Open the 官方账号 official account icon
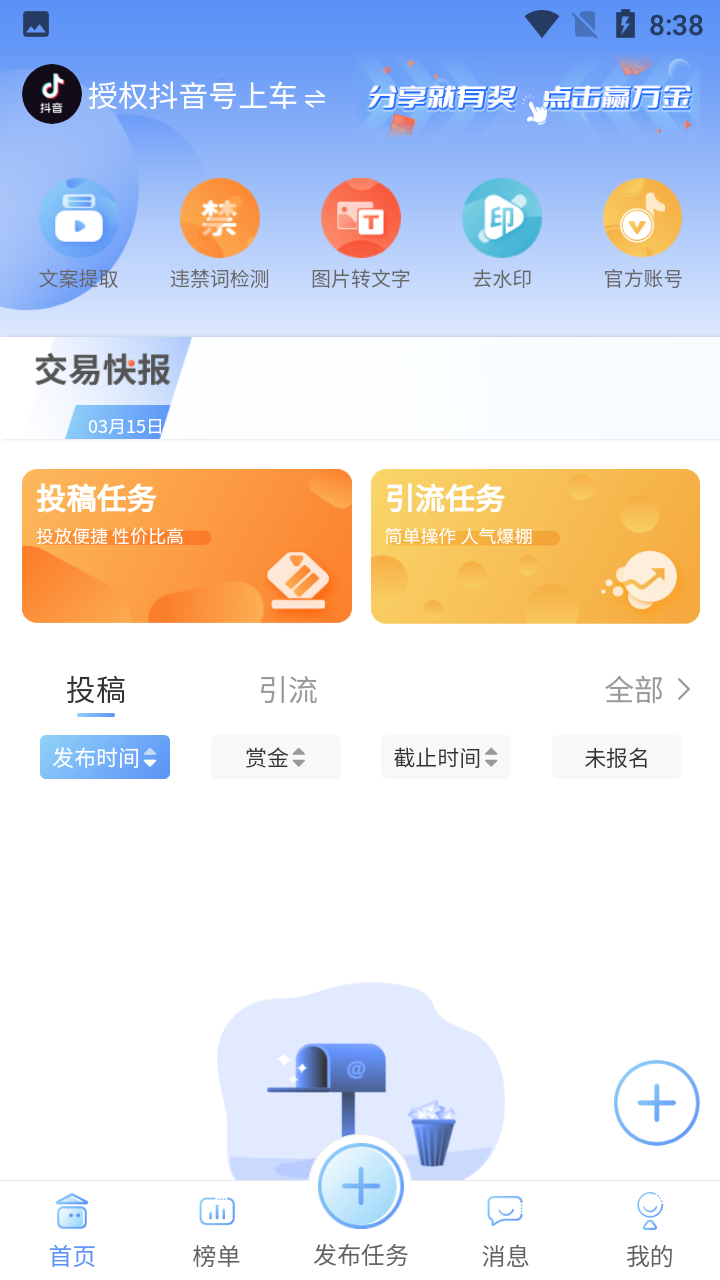The width and height of the screenshot is (720, 1280). pos(642,218)
